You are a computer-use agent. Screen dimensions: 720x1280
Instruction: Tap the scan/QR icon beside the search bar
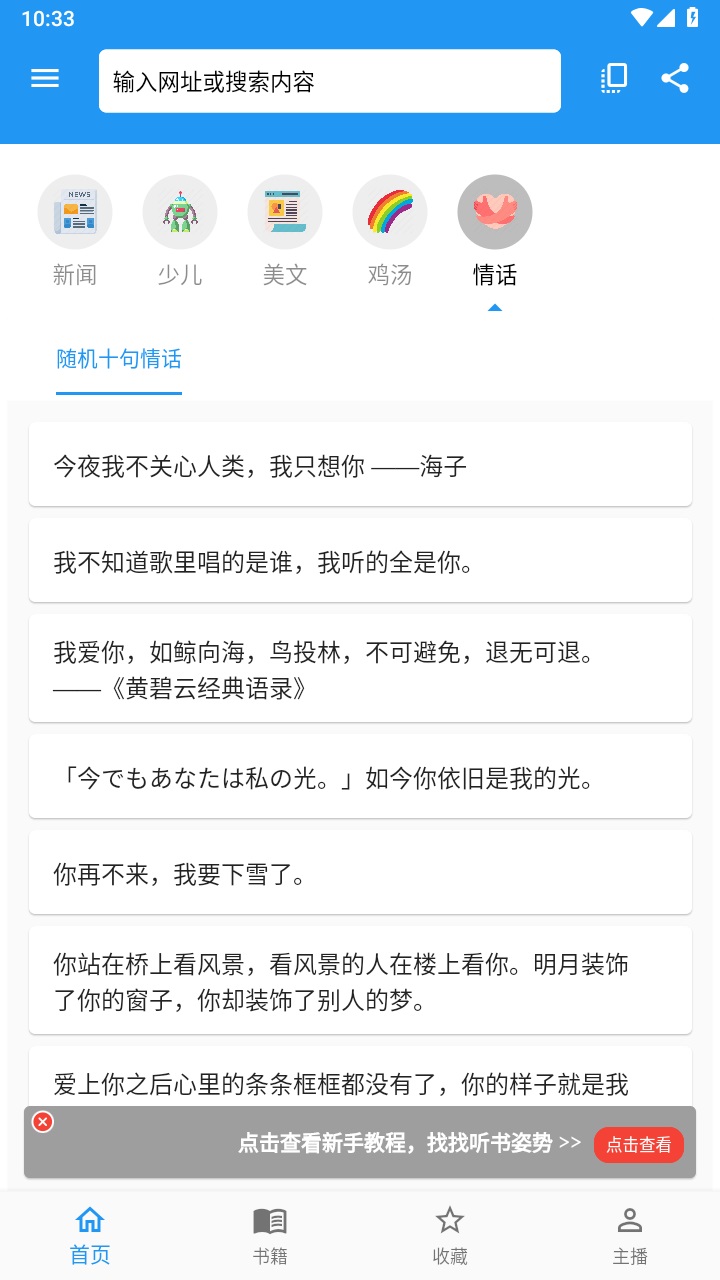pos(614,78)
